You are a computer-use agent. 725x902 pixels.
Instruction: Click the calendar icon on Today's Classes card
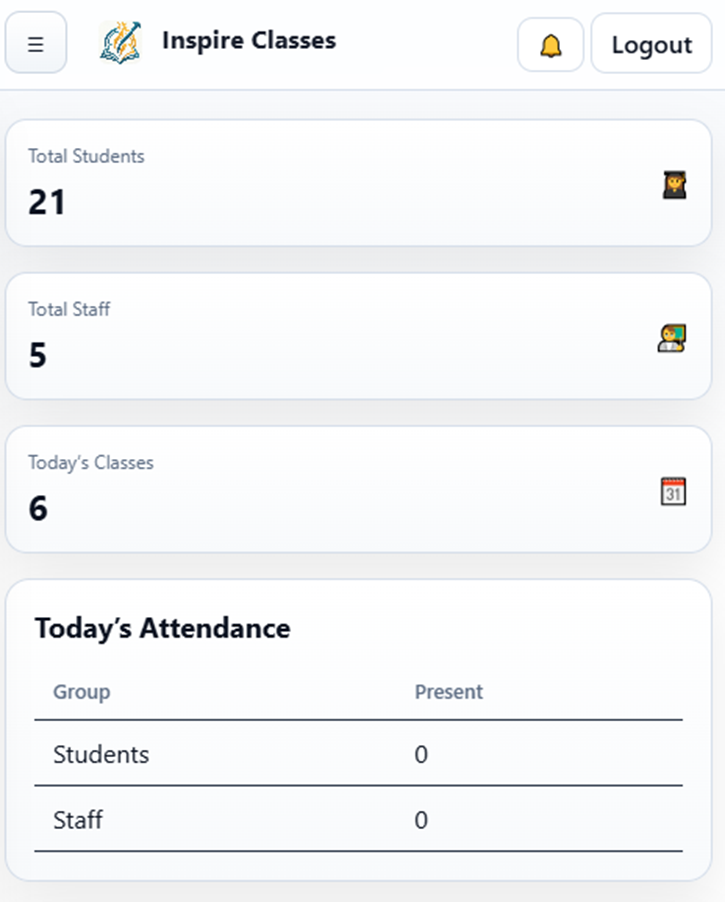point(674,491)
